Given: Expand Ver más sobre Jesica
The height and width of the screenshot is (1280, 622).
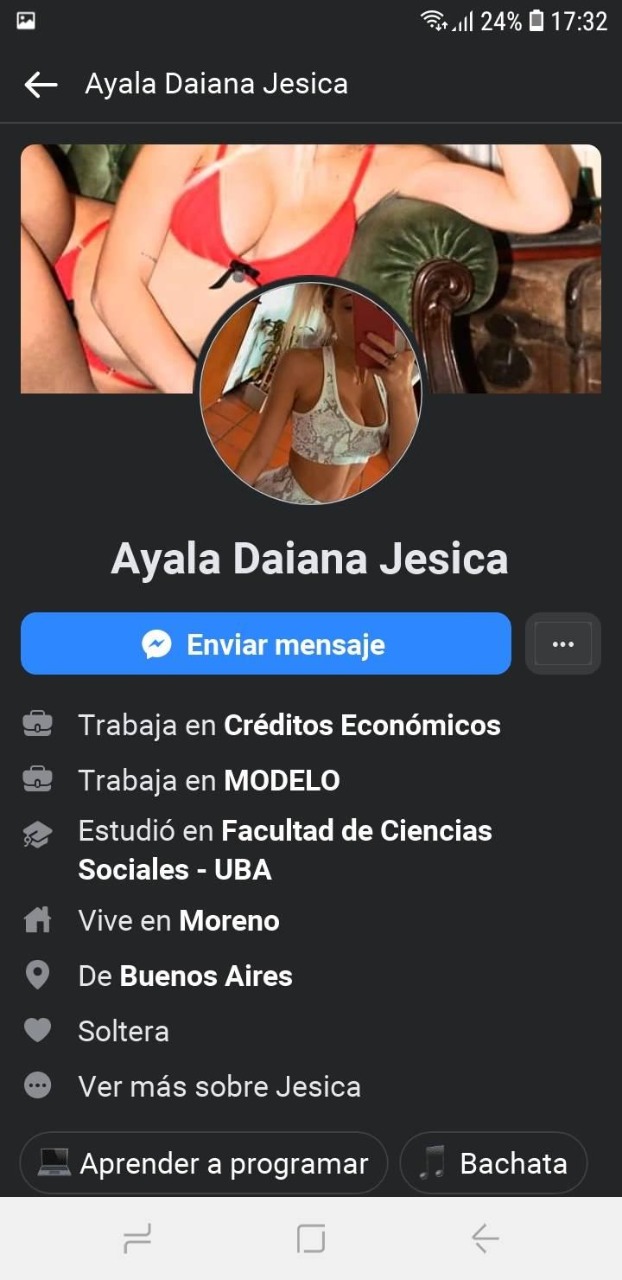Looking at the screenshot, I should tap(219, 1086).
